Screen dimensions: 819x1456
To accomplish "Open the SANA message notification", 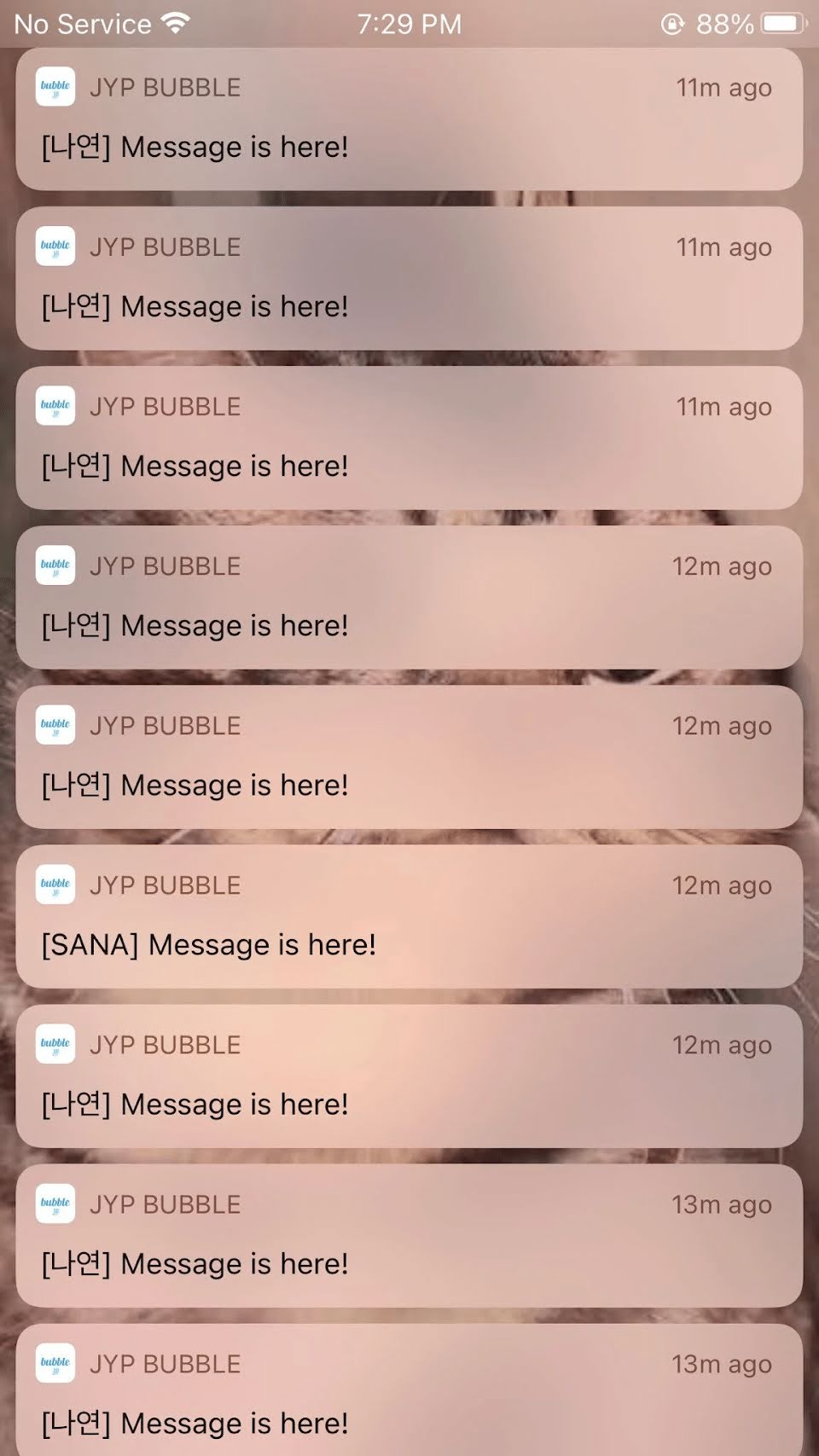I will (409, 916).
